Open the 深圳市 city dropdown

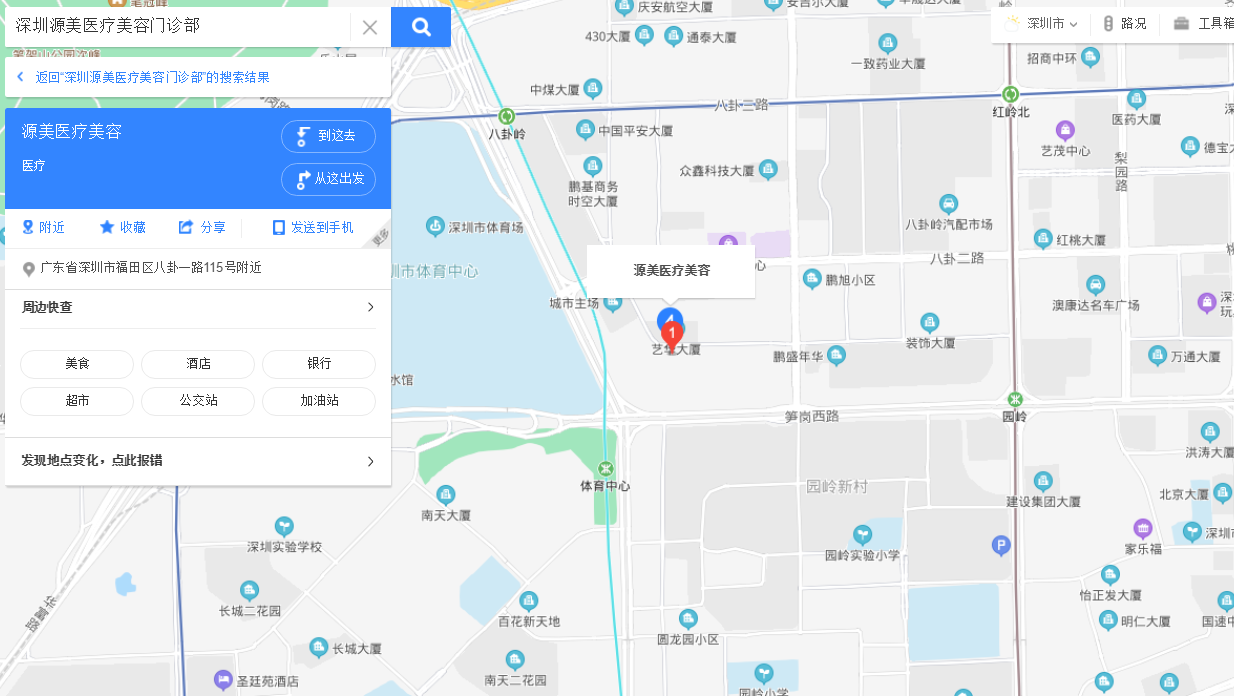[1043, 24]
